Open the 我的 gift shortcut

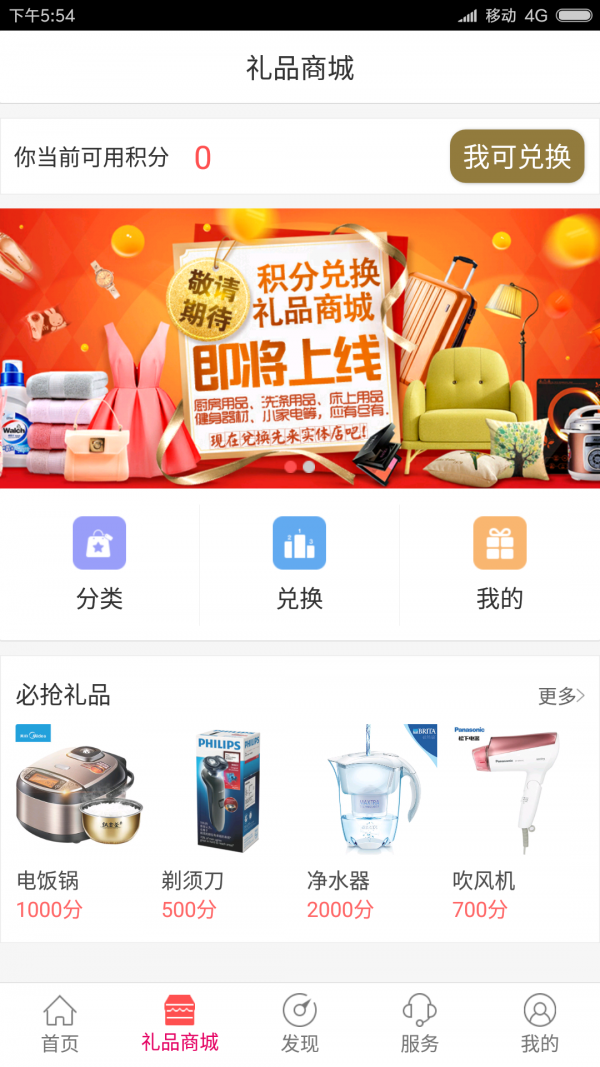pyautogui.click(x=499, y=563)
